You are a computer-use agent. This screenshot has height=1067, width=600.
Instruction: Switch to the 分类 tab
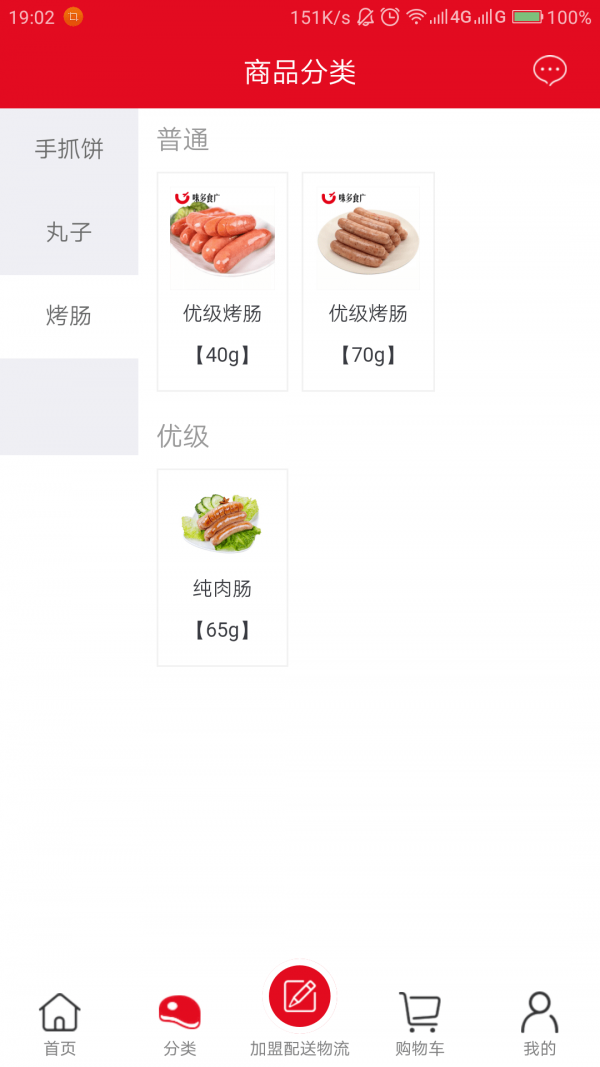coord(180,1024)
